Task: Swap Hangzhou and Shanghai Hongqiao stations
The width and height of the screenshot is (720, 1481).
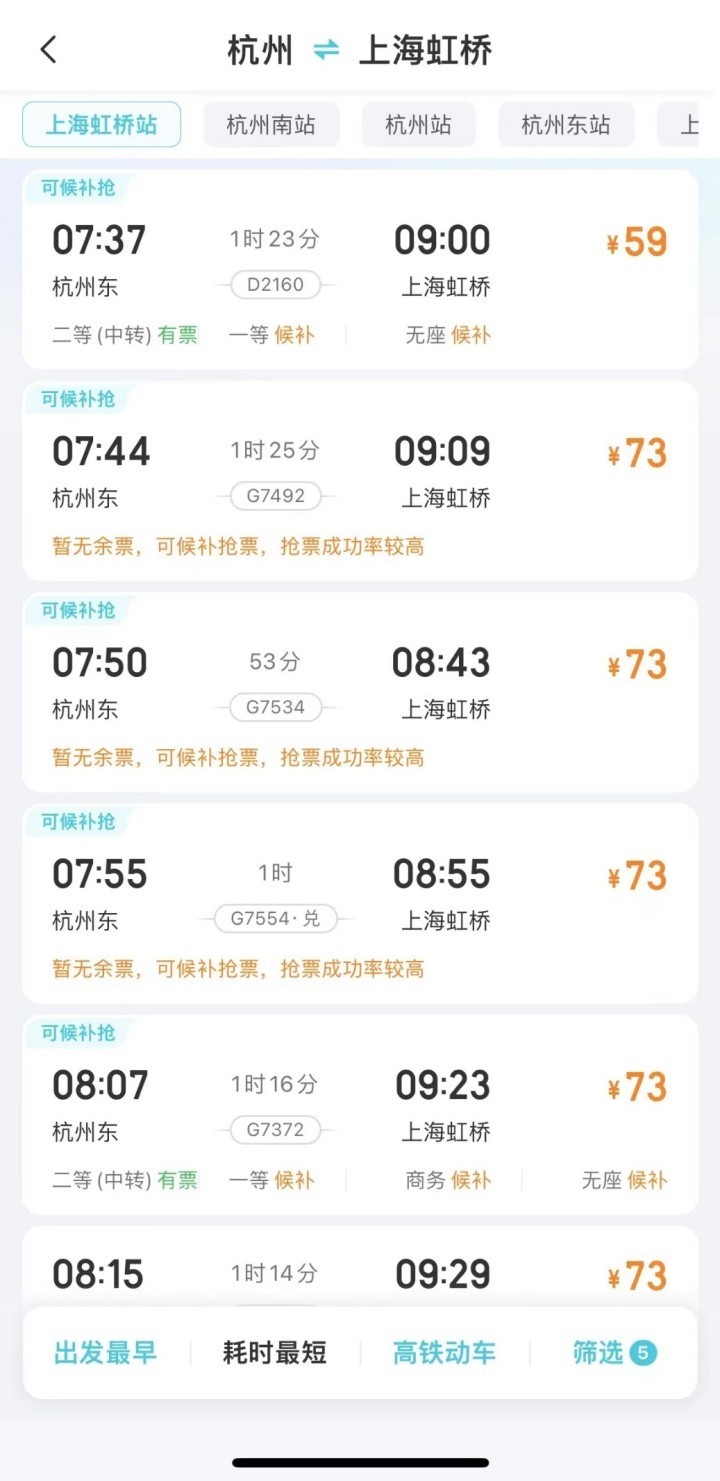Action: pyautogui.click(x=326, y=50)
